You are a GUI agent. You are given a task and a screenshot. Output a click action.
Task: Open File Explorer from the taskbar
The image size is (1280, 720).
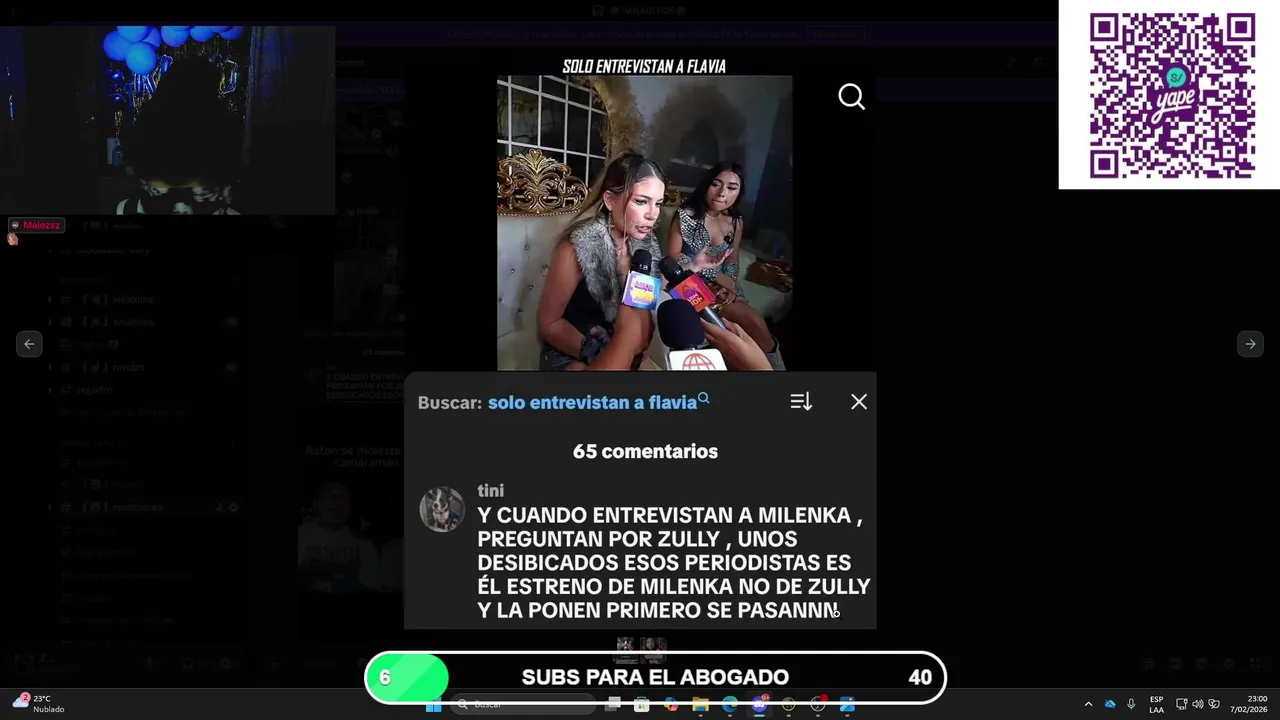pos(700,705)
